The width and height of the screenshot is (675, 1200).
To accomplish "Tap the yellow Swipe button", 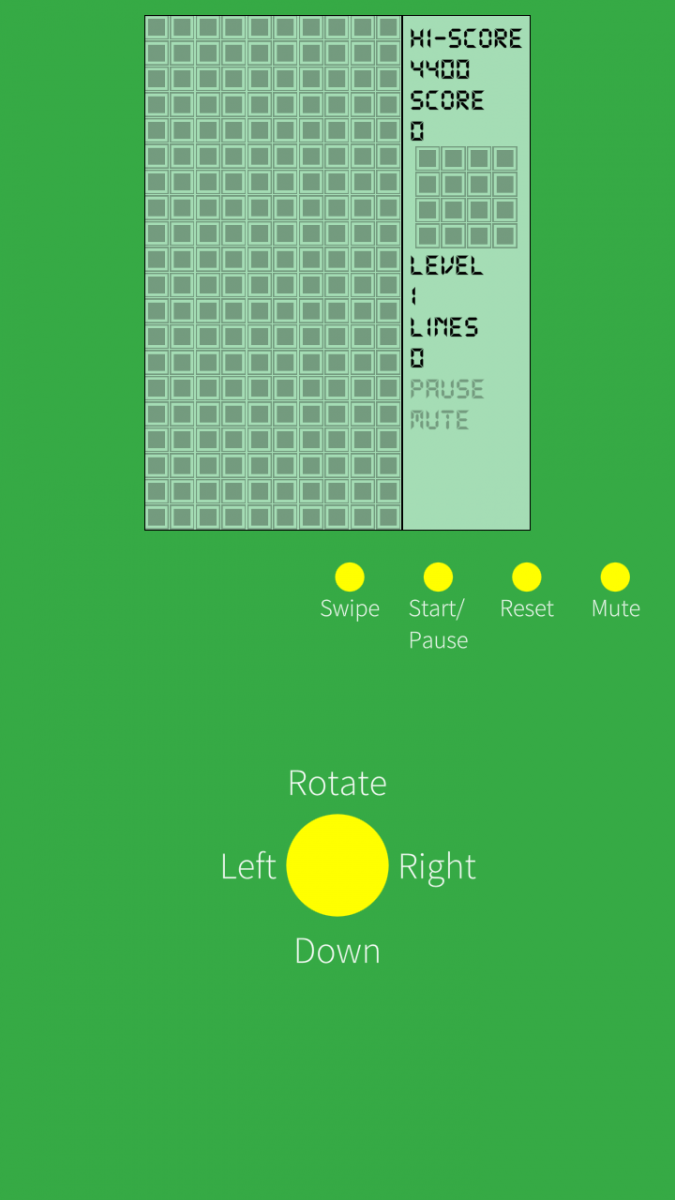I will tap(349, 577).
